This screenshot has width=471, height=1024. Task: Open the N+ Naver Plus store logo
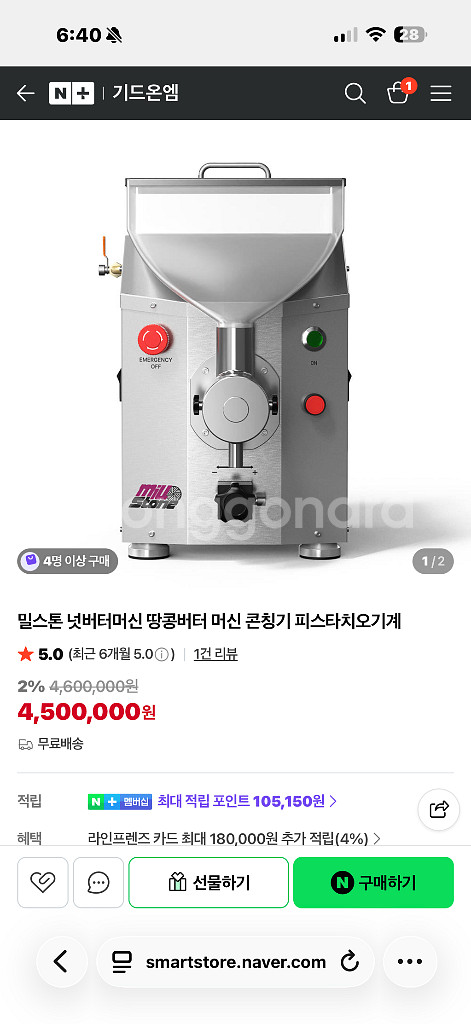(71, 93)
